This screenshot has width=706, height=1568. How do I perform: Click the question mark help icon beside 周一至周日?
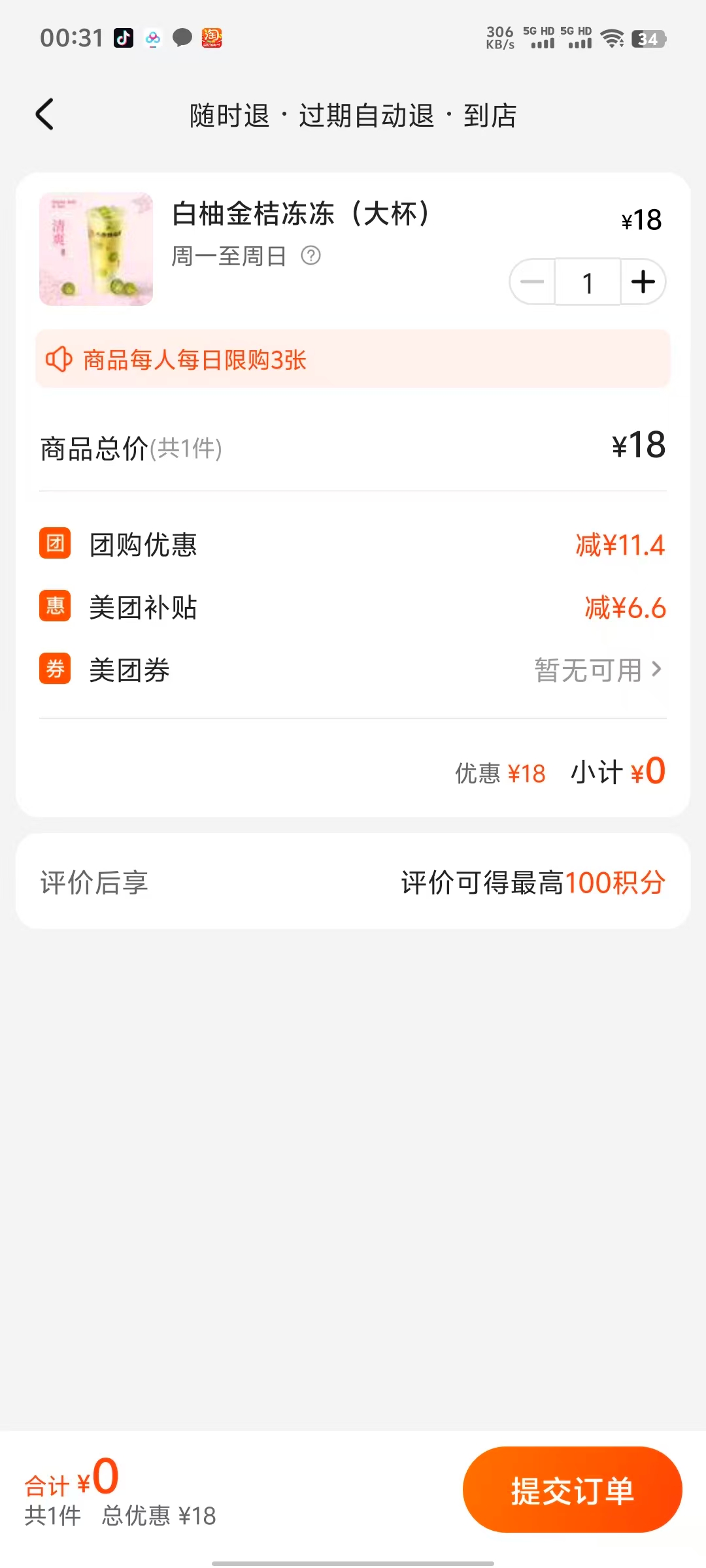tap(312, 256)
